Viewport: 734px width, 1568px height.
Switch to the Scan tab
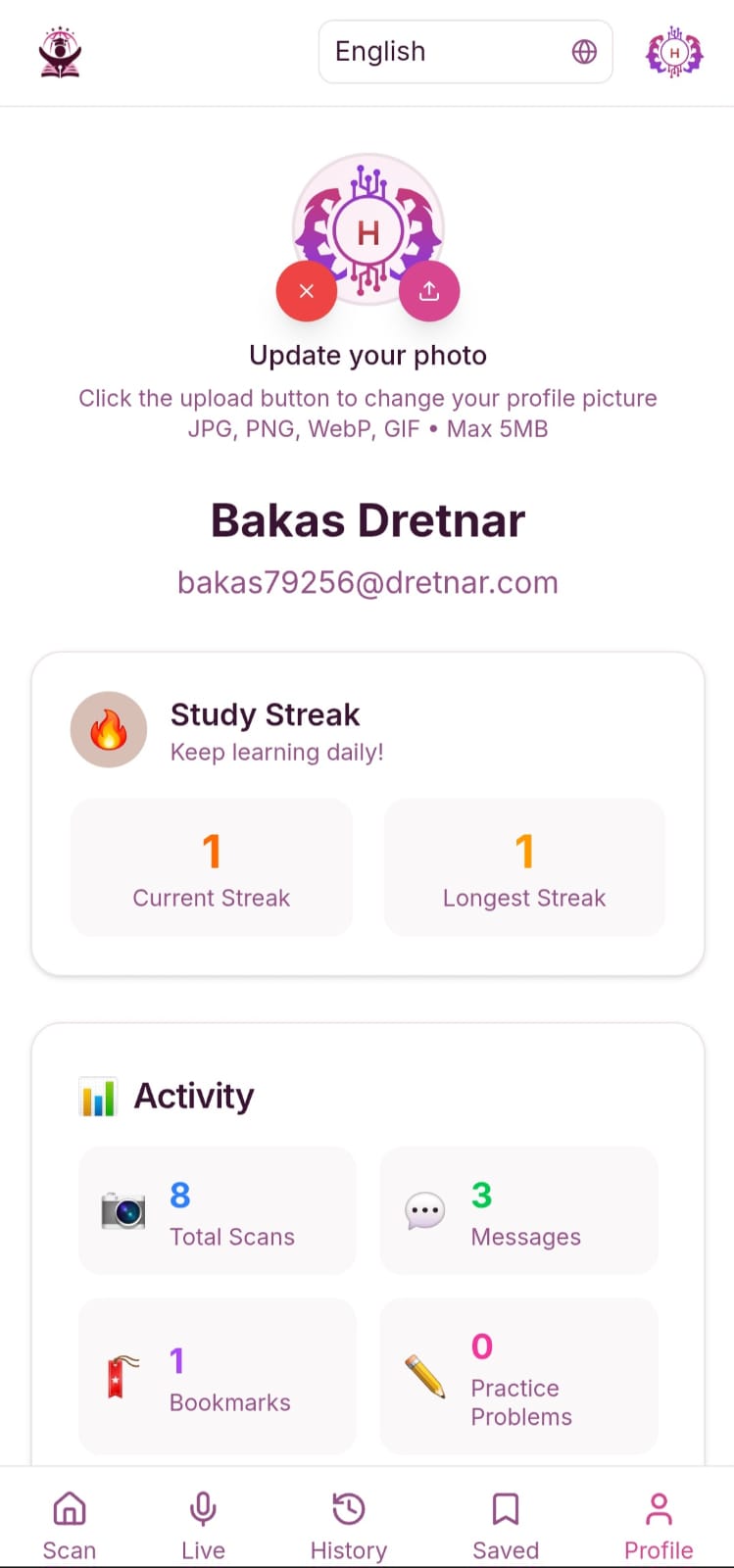[70, 1526]
